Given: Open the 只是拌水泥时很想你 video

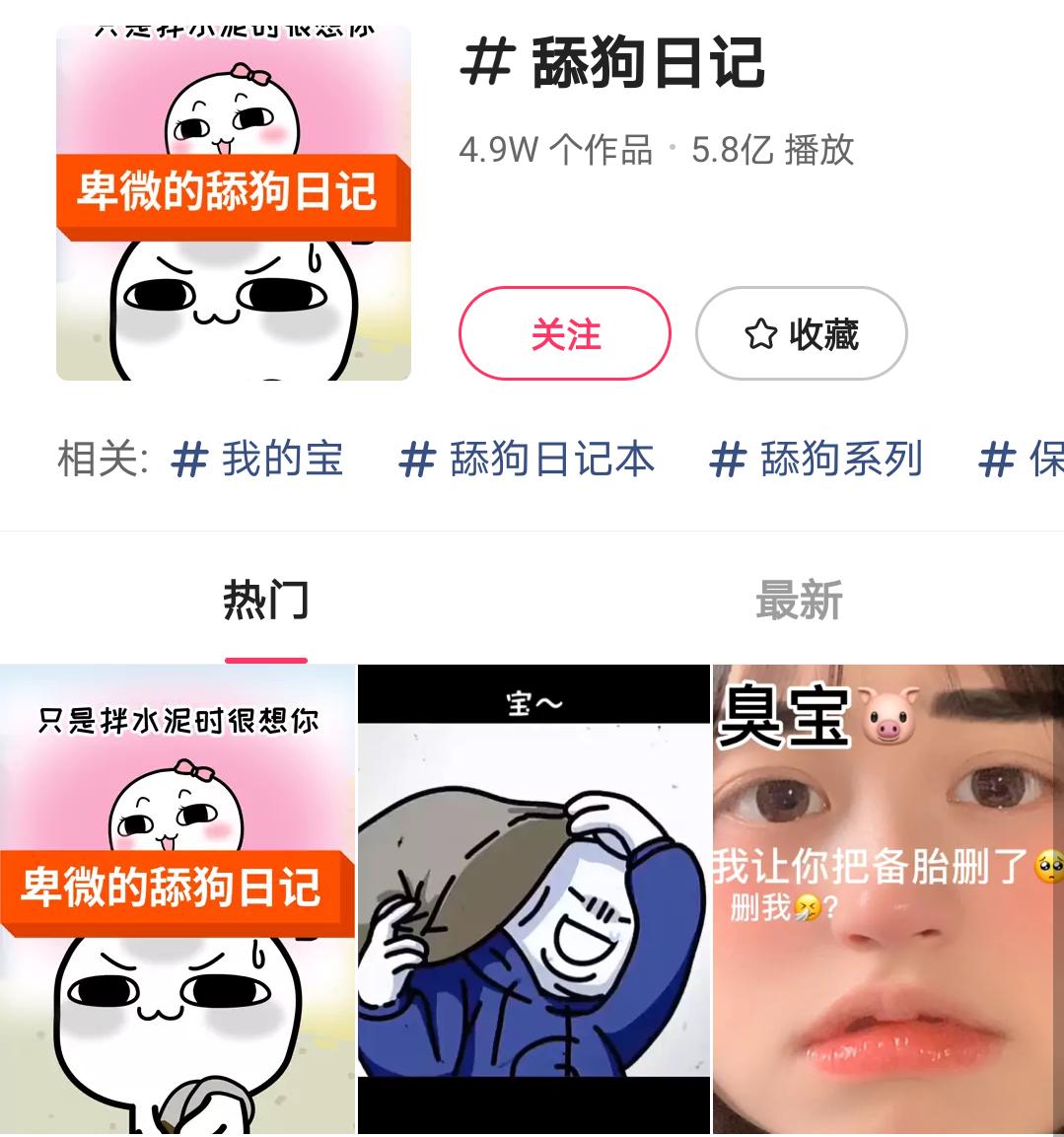Looking at the screenshot, I should point(177,899).
